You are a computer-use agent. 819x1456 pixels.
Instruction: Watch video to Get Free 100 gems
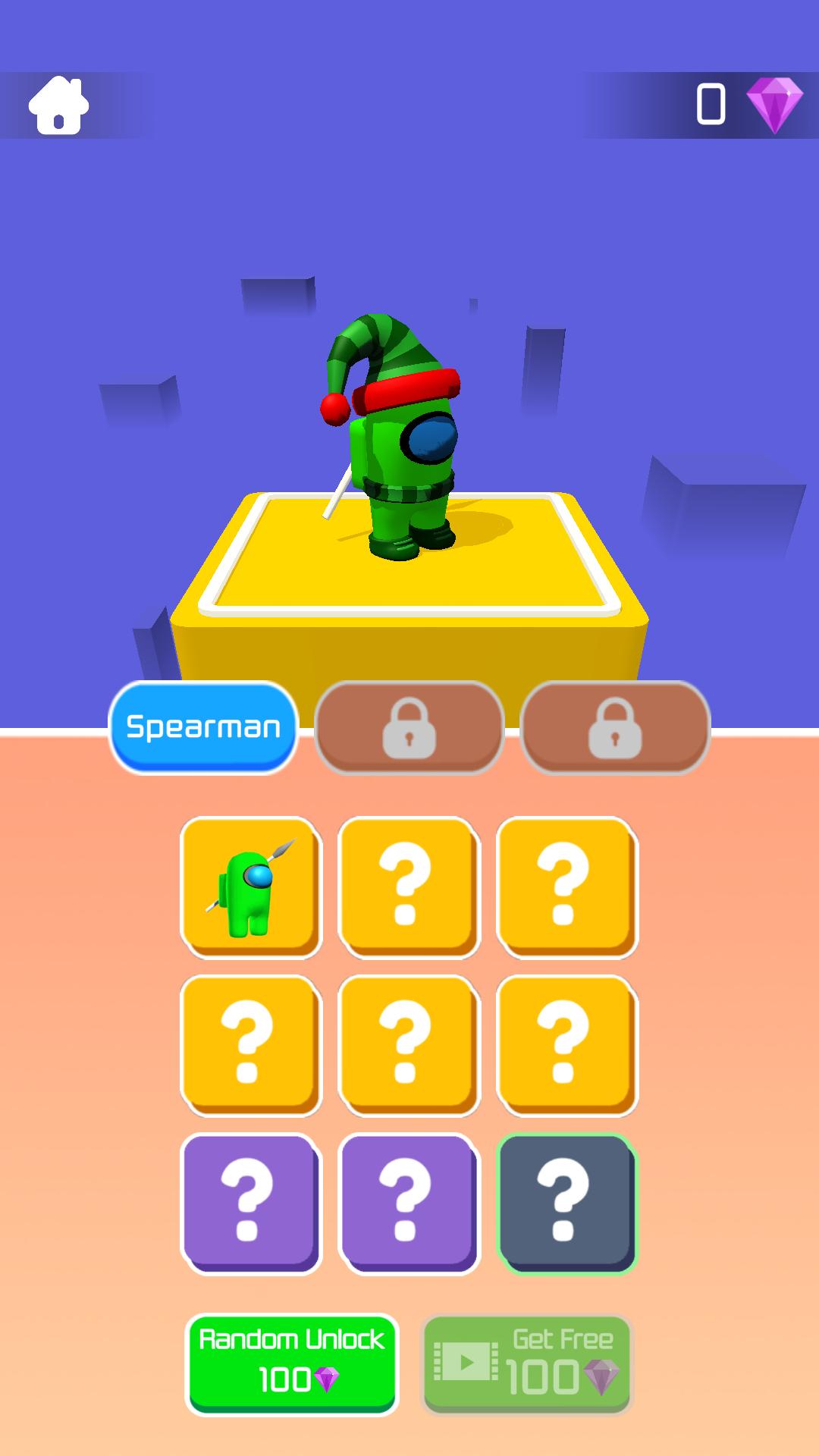(x=527, y=1363)
